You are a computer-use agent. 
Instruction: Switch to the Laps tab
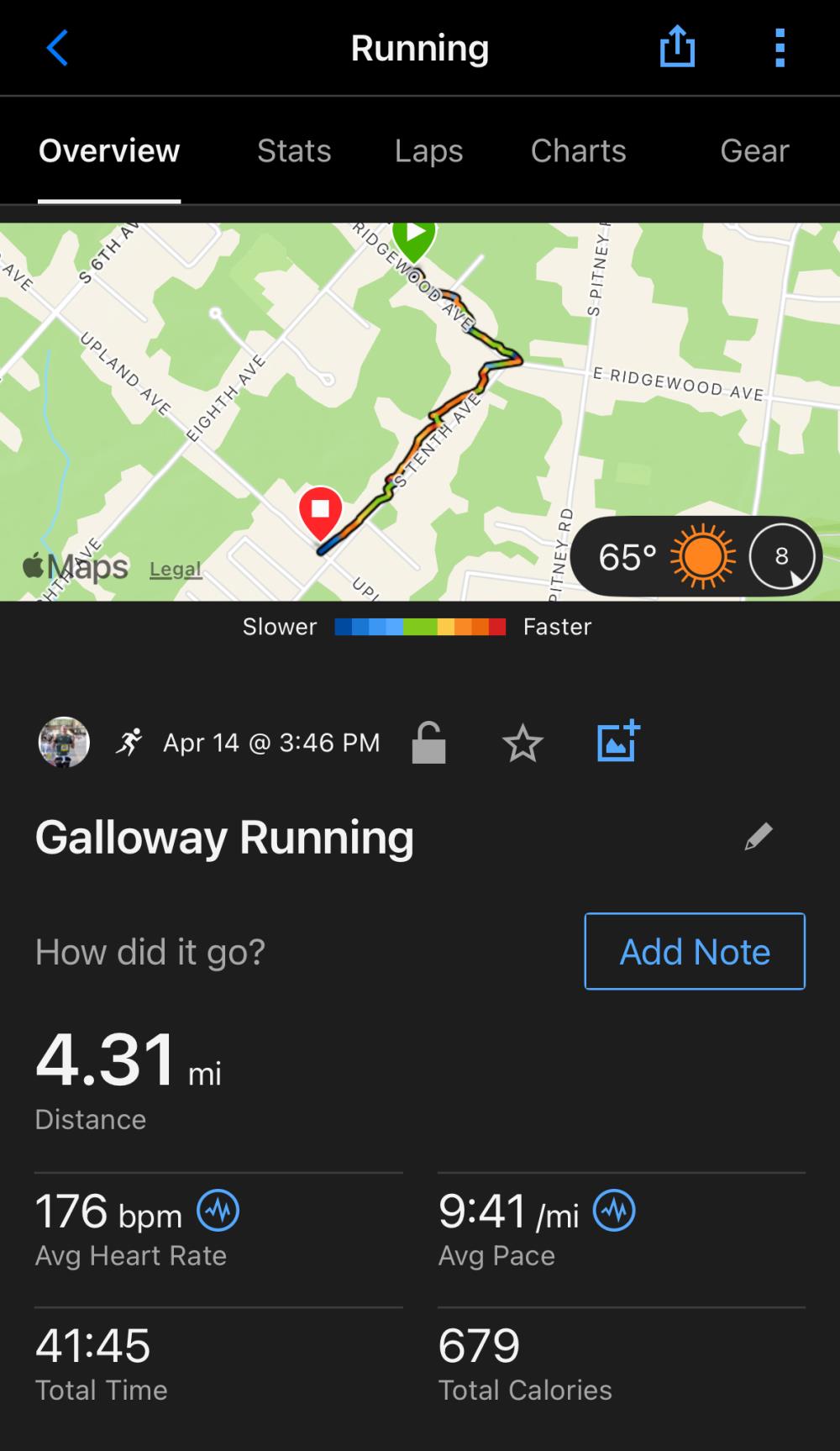pyautogui.click(x=428, y=151)
